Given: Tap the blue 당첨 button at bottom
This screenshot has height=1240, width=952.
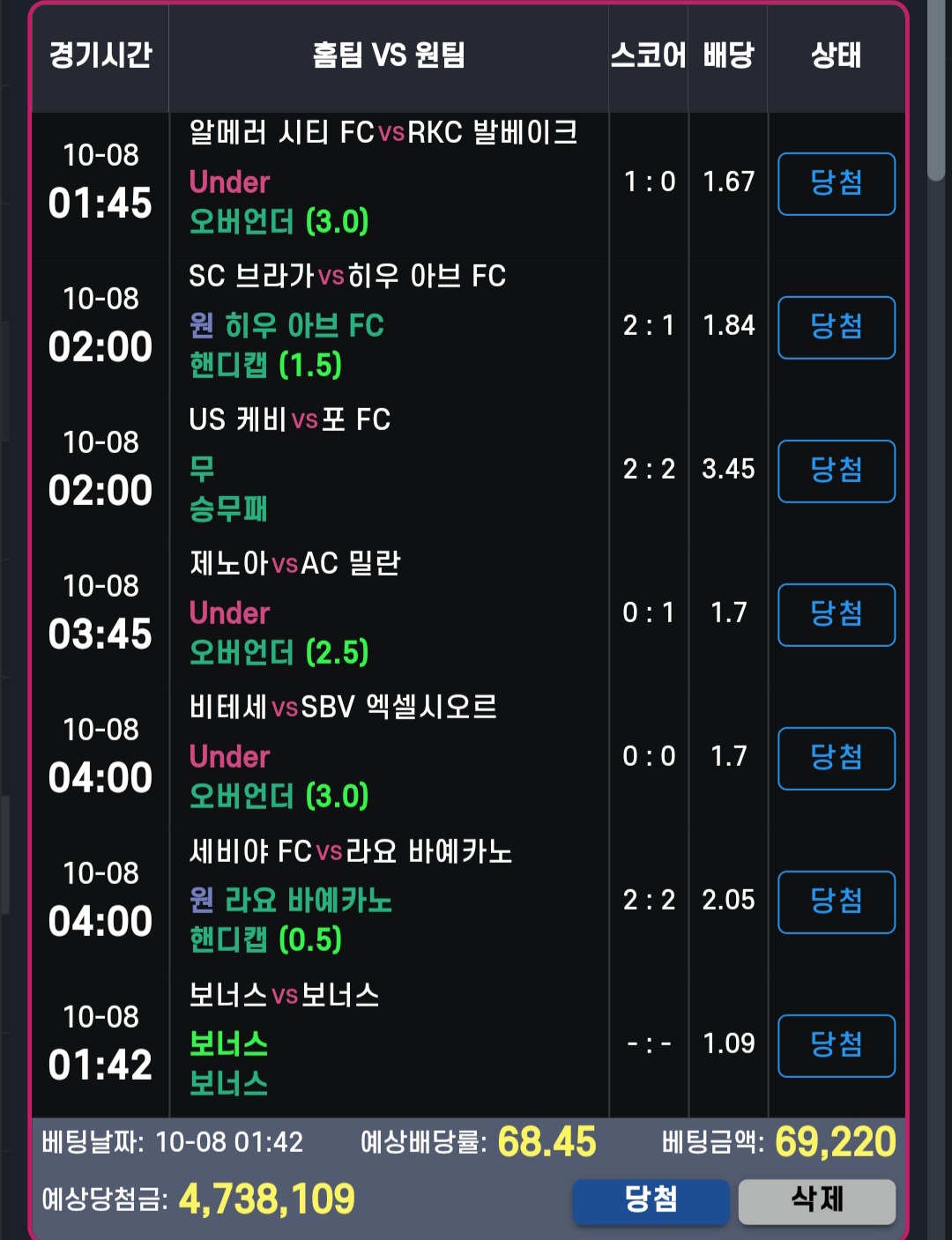Looking at the screenshot, I should pyautogui.click(x=651, y=1200).
